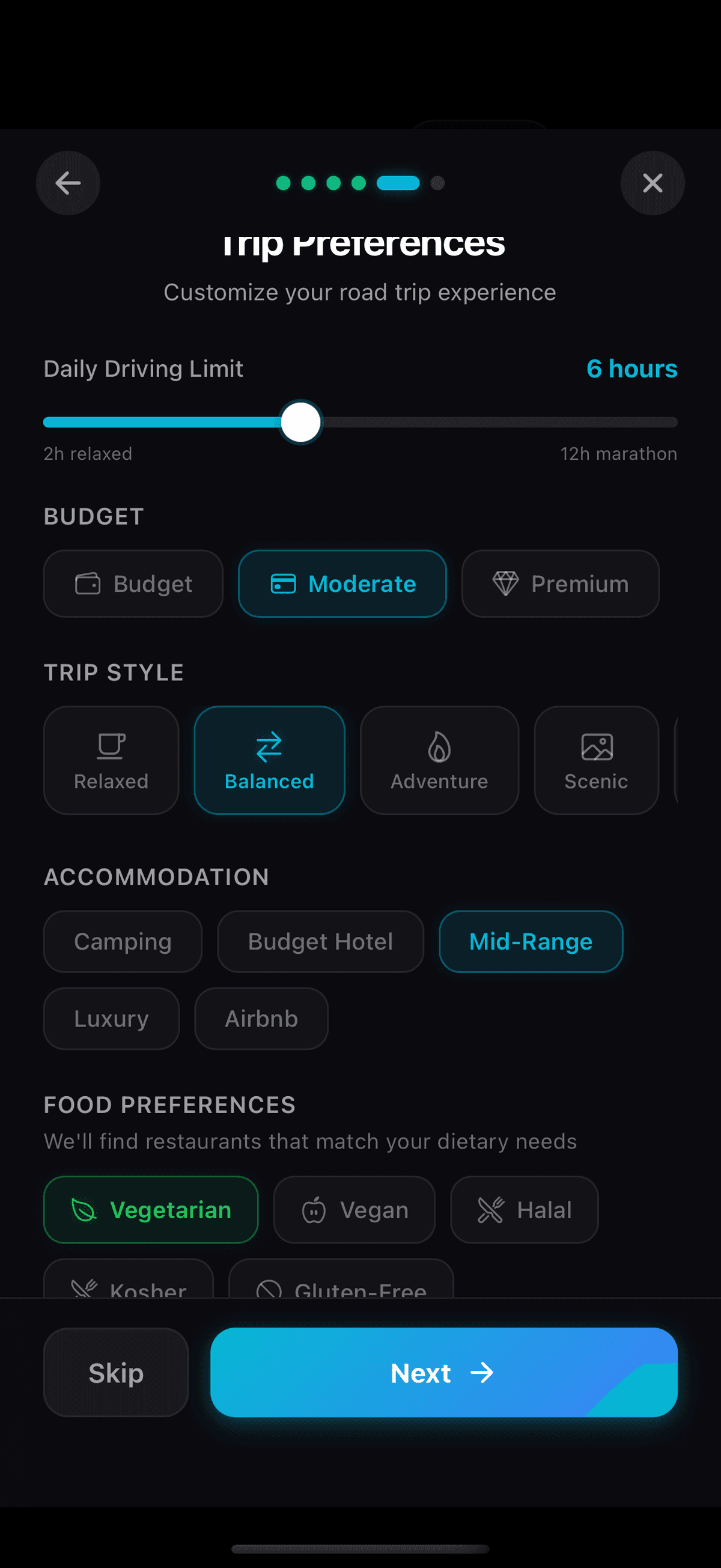Select Camping accommodation
721x1568 pixels.
point(123,941)
